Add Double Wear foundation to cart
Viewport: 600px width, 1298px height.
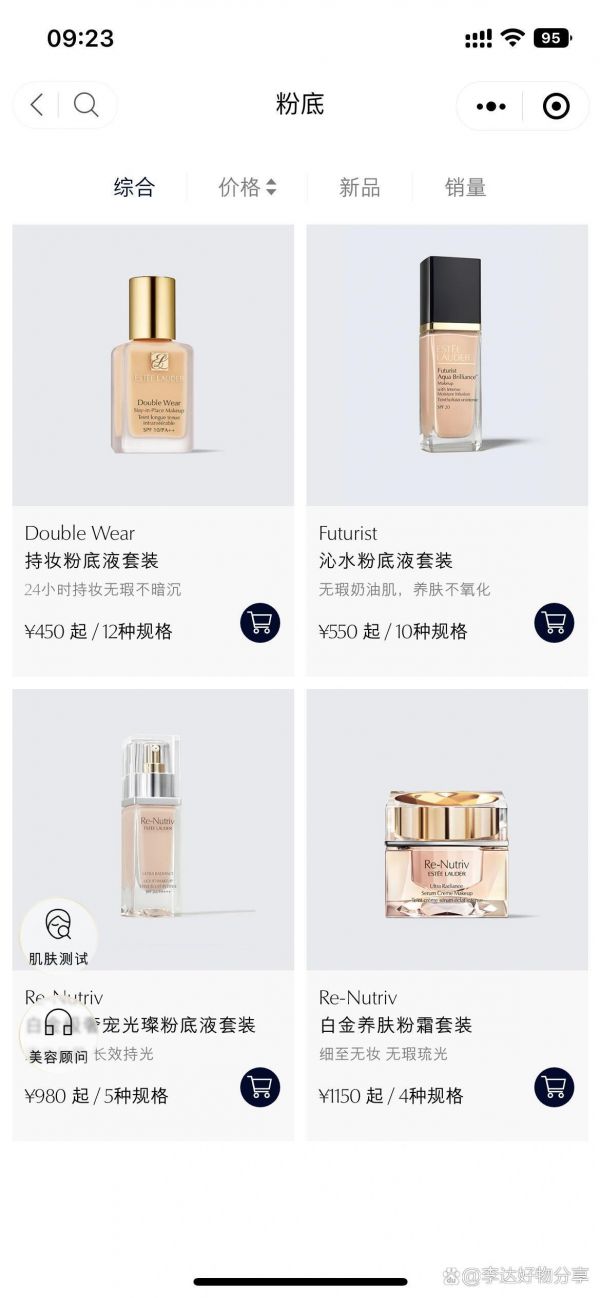(260, 623)
